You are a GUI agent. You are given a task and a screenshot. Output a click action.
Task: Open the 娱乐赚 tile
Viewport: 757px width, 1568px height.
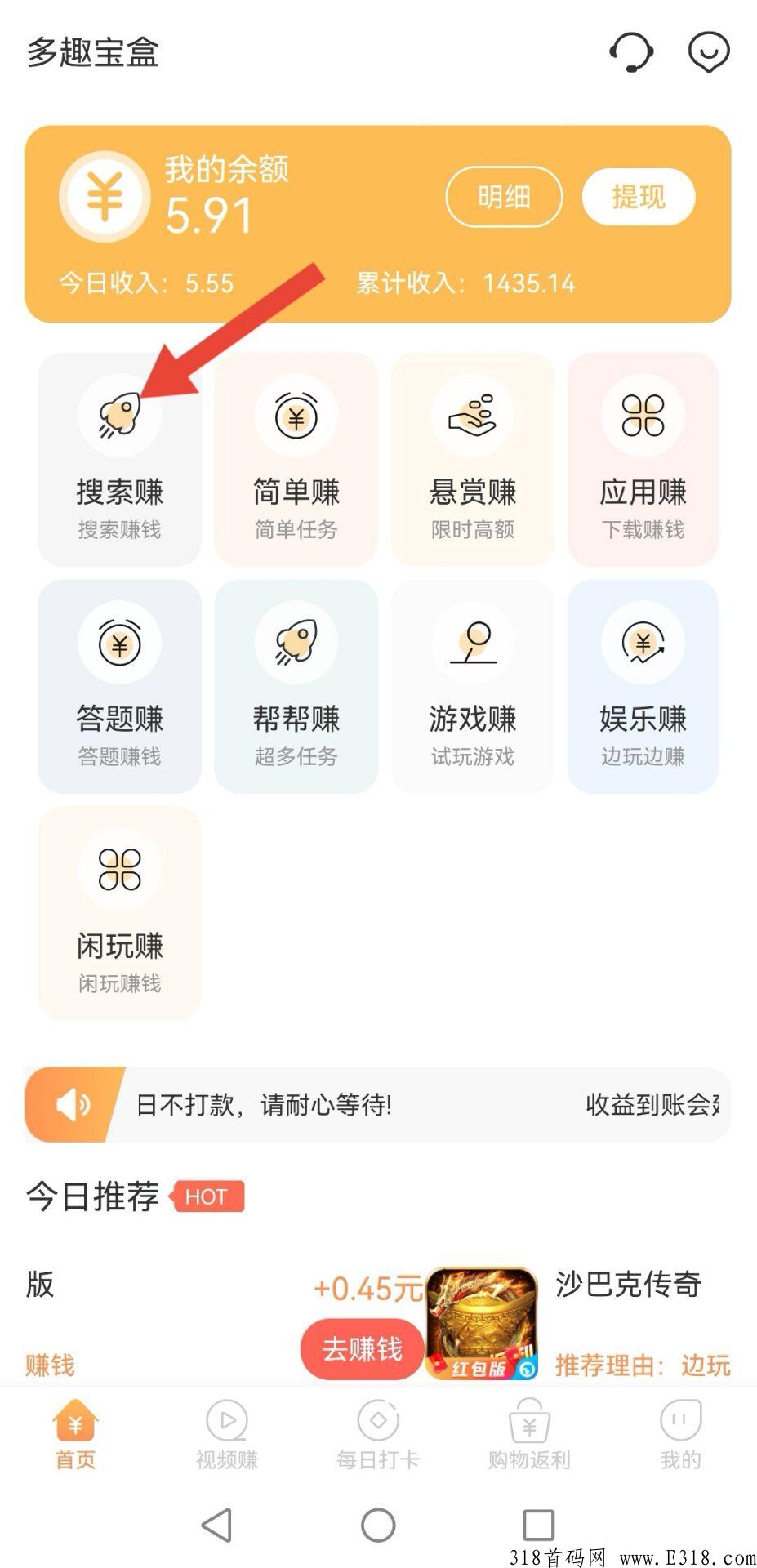point(643,686)
